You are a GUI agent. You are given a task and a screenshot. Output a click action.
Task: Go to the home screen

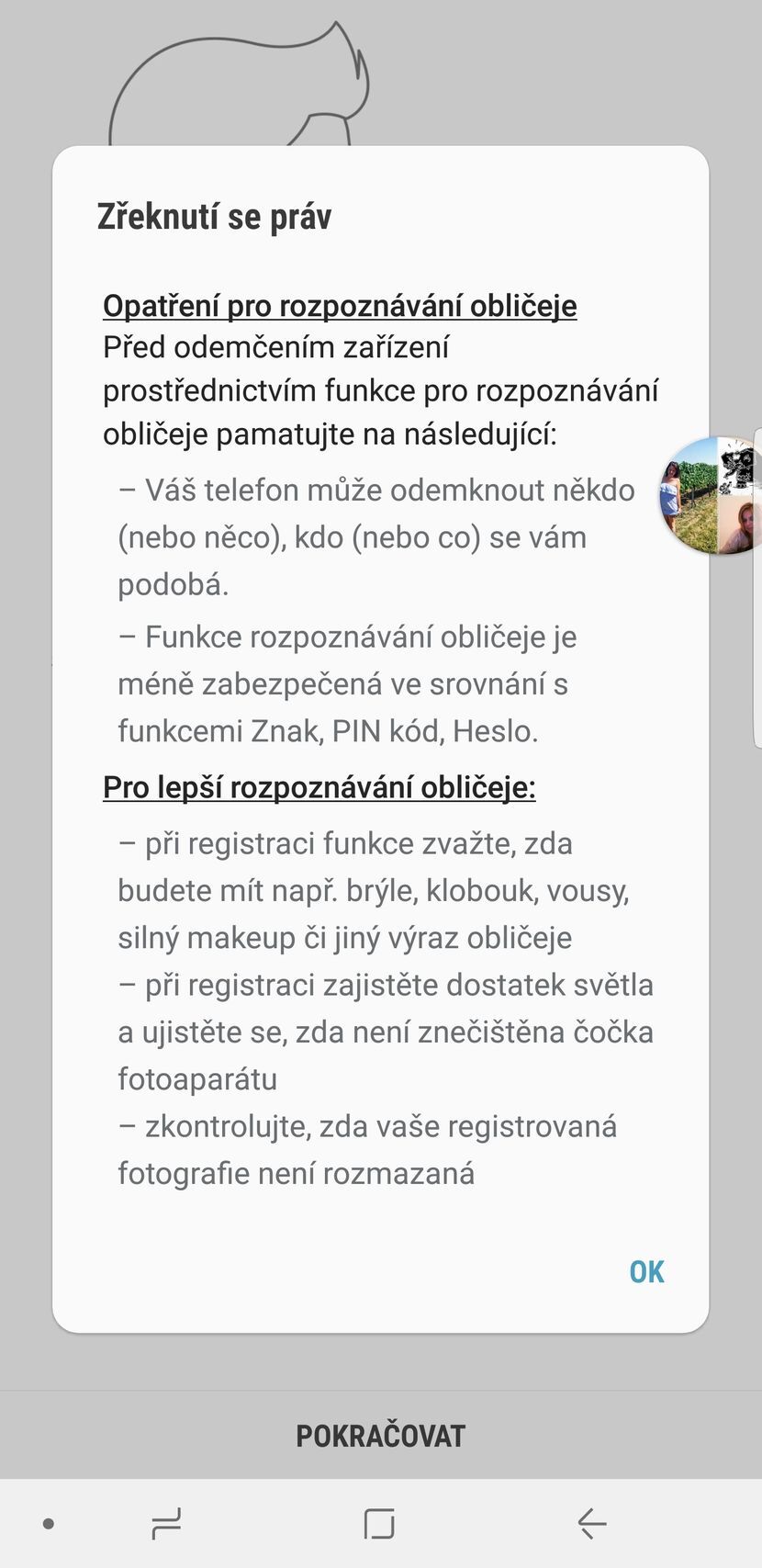click(379, 1524)
